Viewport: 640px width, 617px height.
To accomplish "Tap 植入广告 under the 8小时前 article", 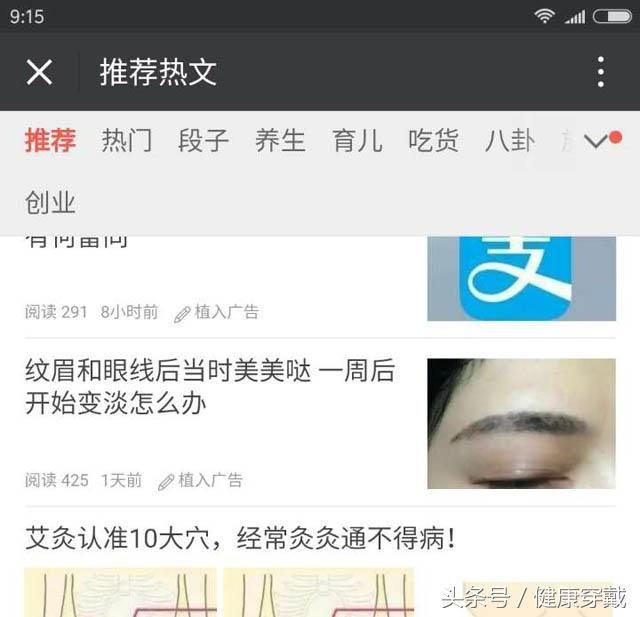I will coord(217,312).
